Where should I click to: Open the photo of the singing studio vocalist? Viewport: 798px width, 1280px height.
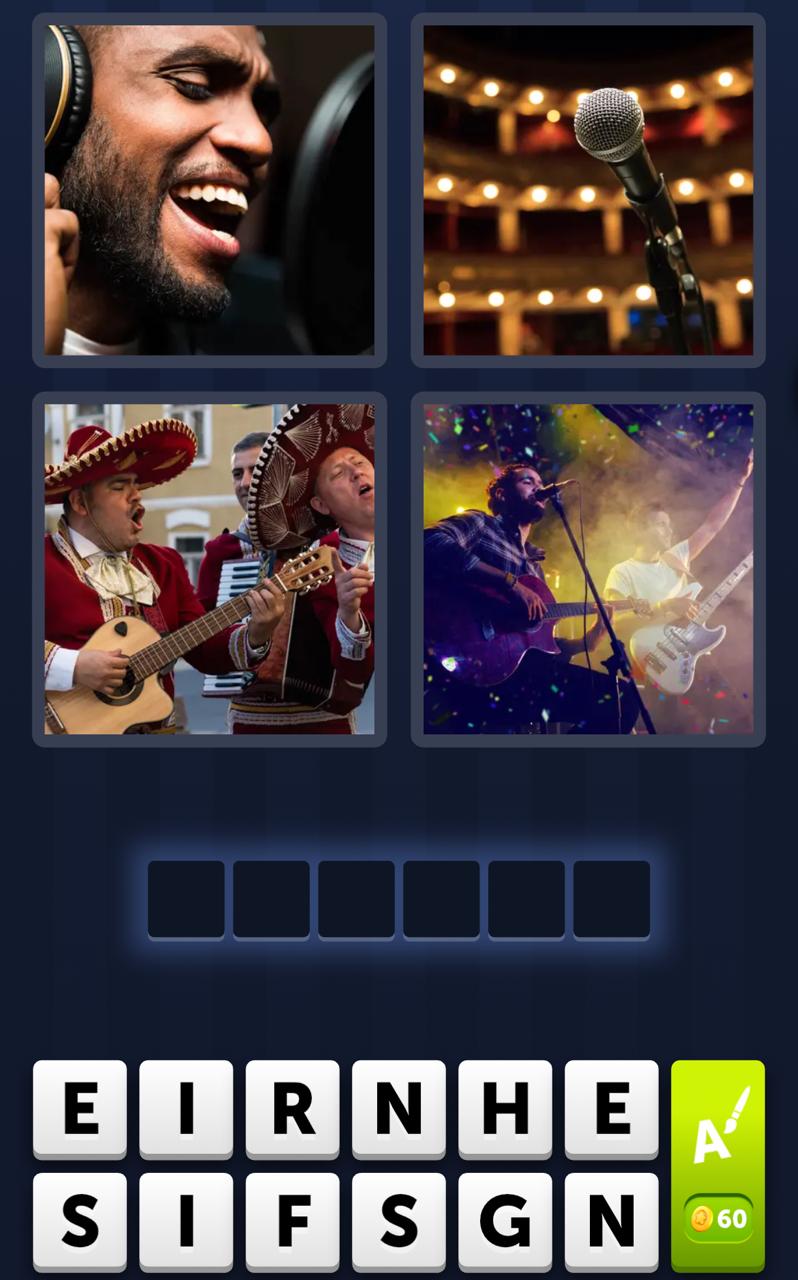[x=208, y=188]
